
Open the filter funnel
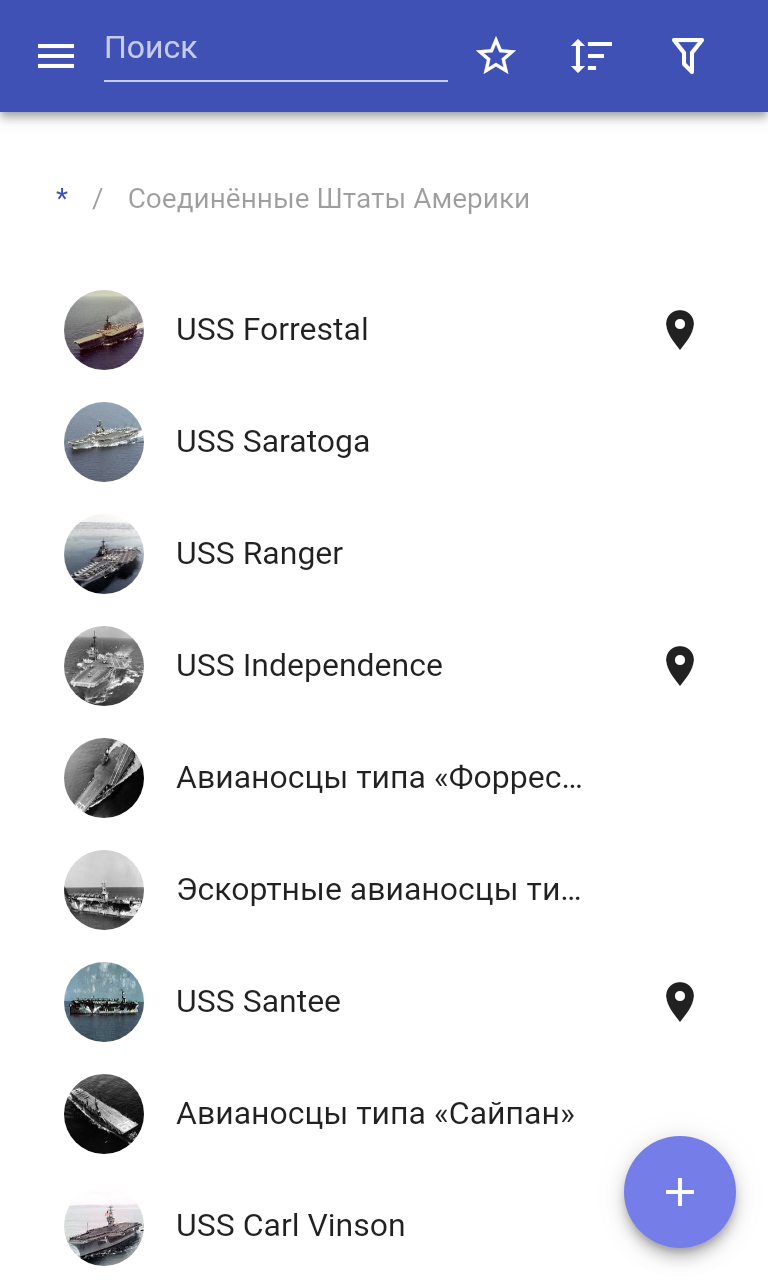coord(687,56)
